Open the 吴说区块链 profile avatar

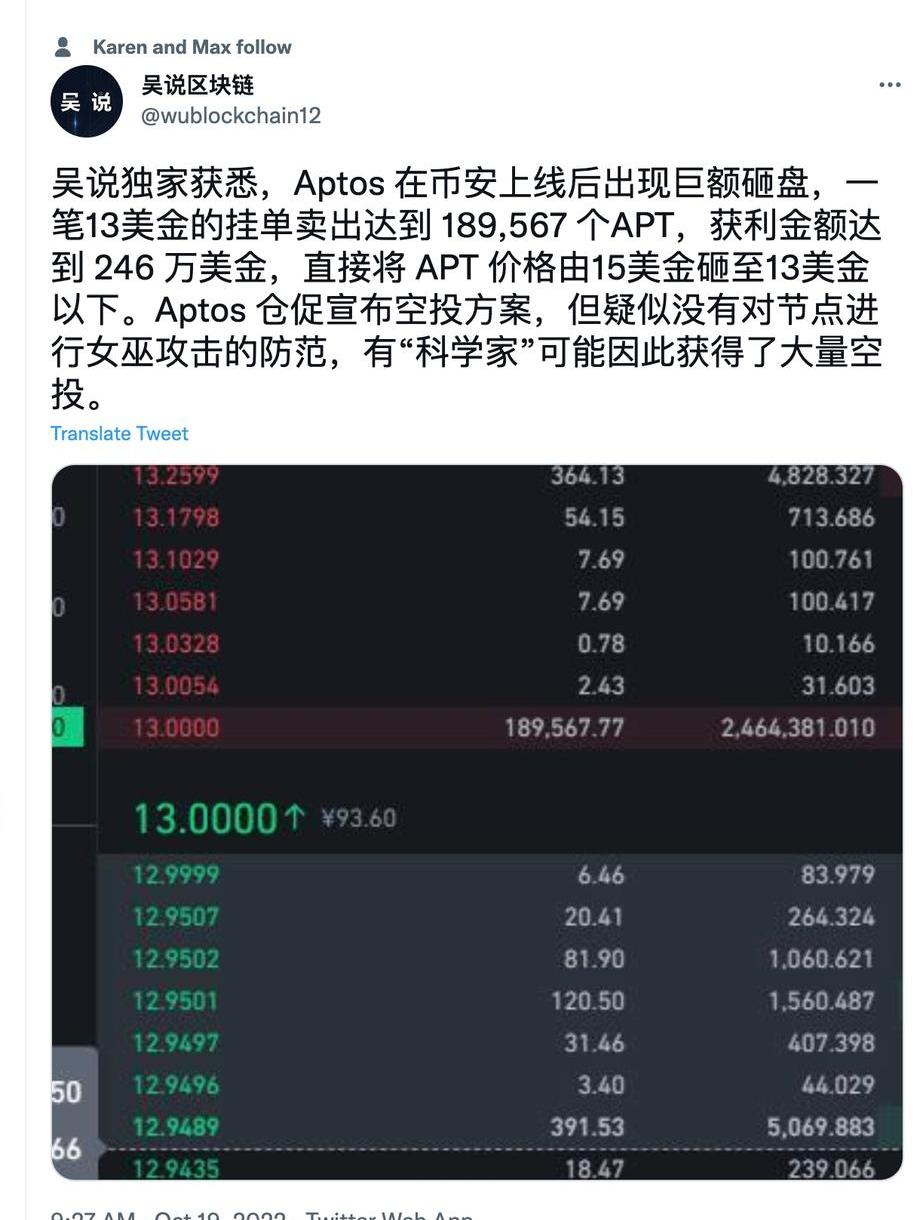pos(86,101)
